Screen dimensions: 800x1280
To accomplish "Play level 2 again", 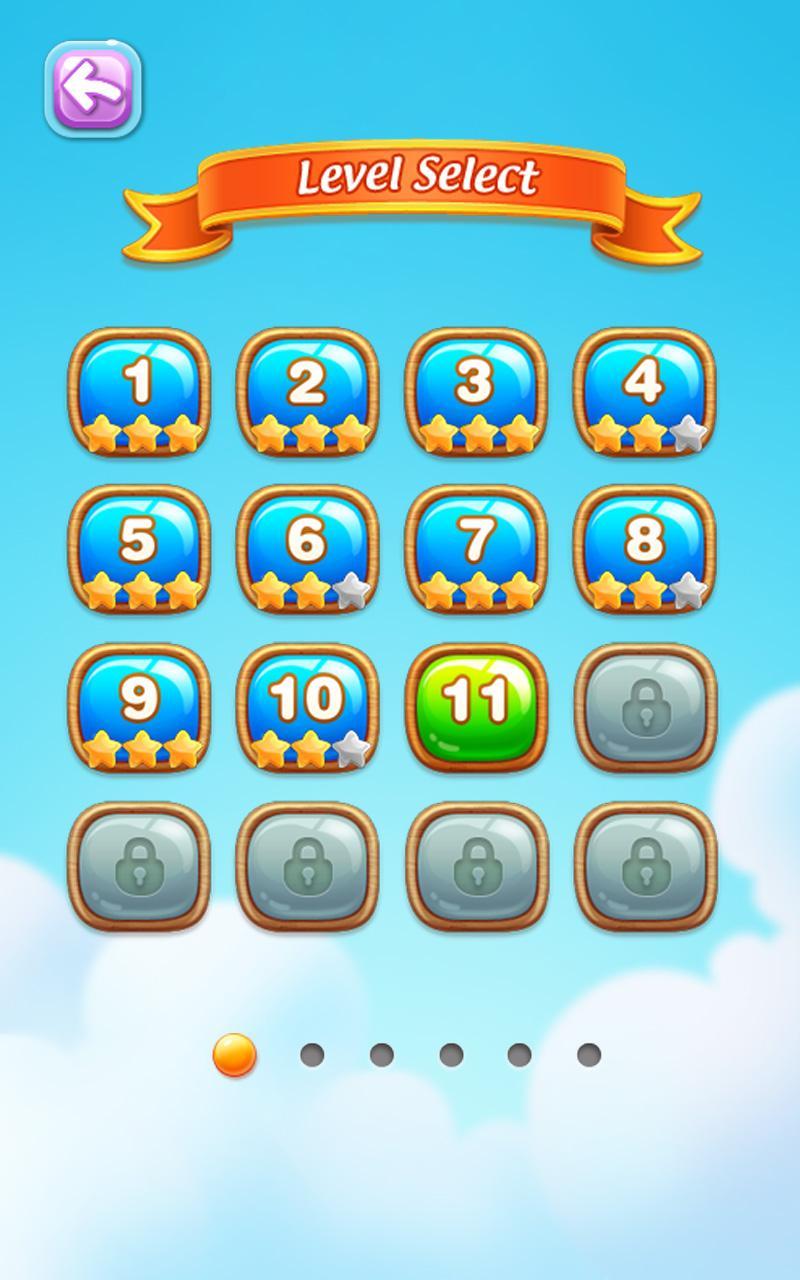I will pyautogui.click(x=308, y=392).
